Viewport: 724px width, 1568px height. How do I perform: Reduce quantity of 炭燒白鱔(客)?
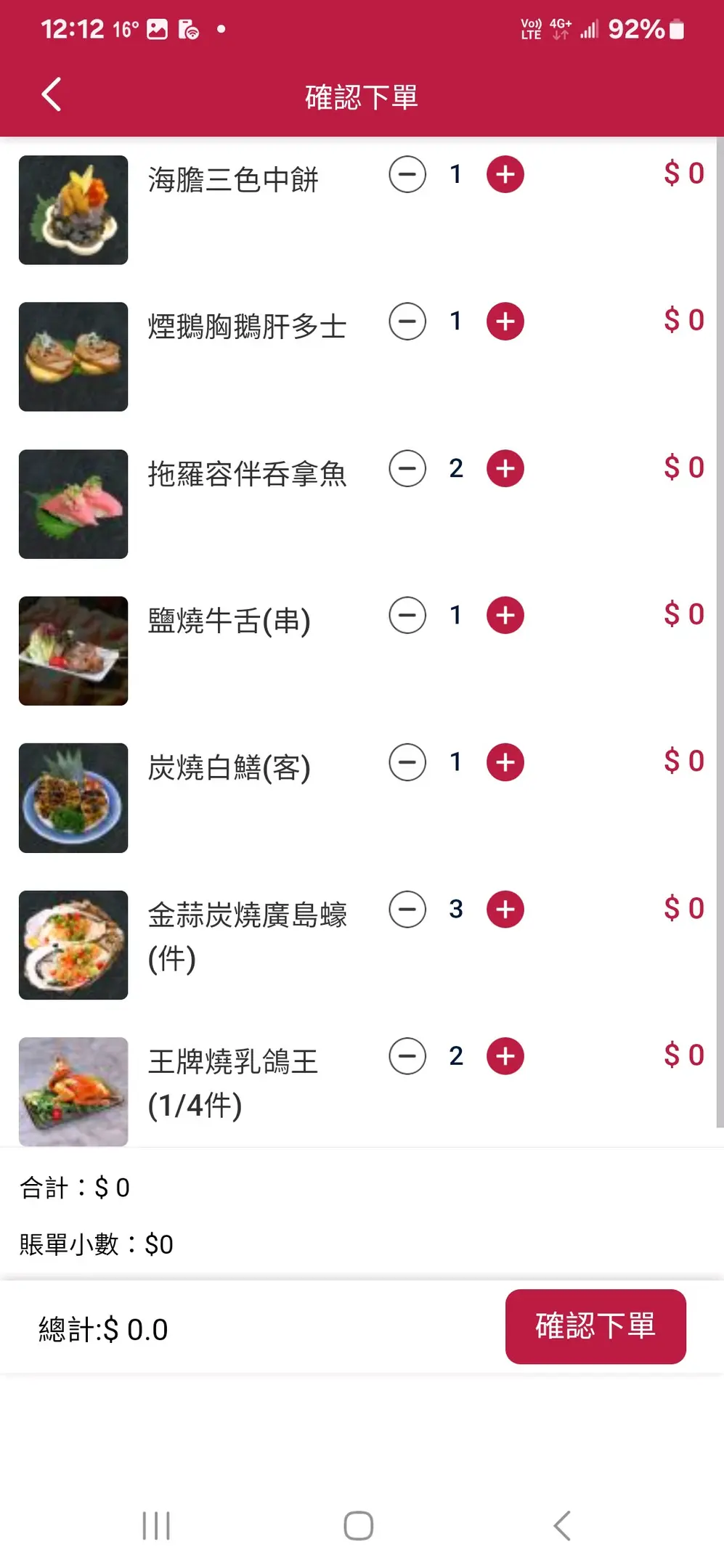point(407,762)
